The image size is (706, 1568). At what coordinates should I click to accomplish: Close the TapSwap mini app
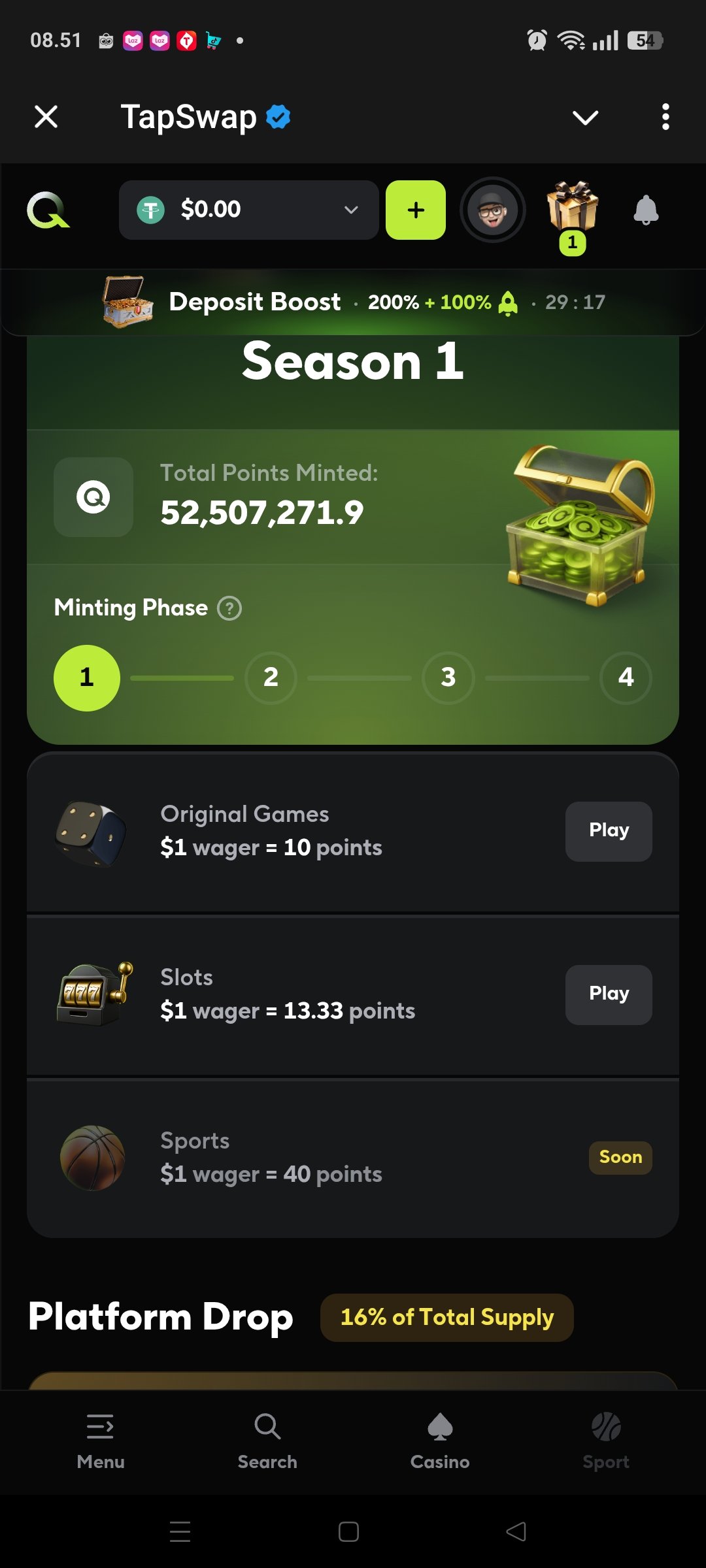tap(46, 117)
